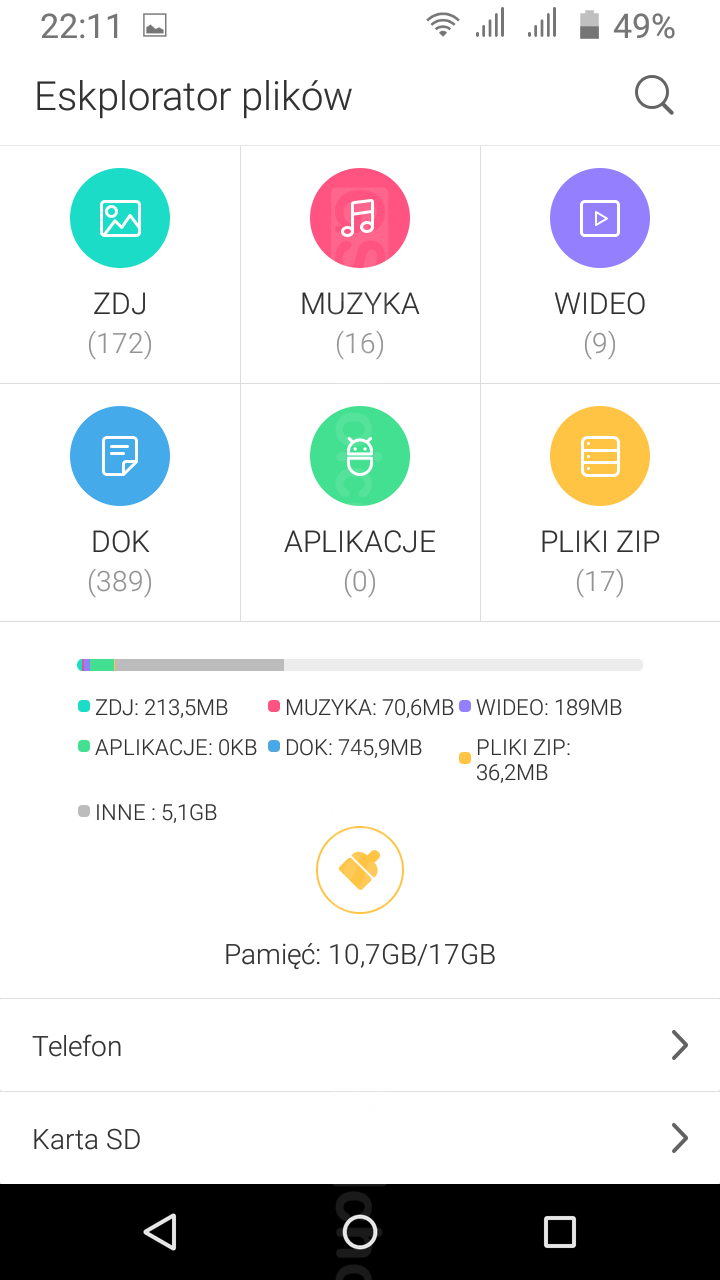Open the WIDEO category
Screen dimensions: 720x1280
point(600,264)
